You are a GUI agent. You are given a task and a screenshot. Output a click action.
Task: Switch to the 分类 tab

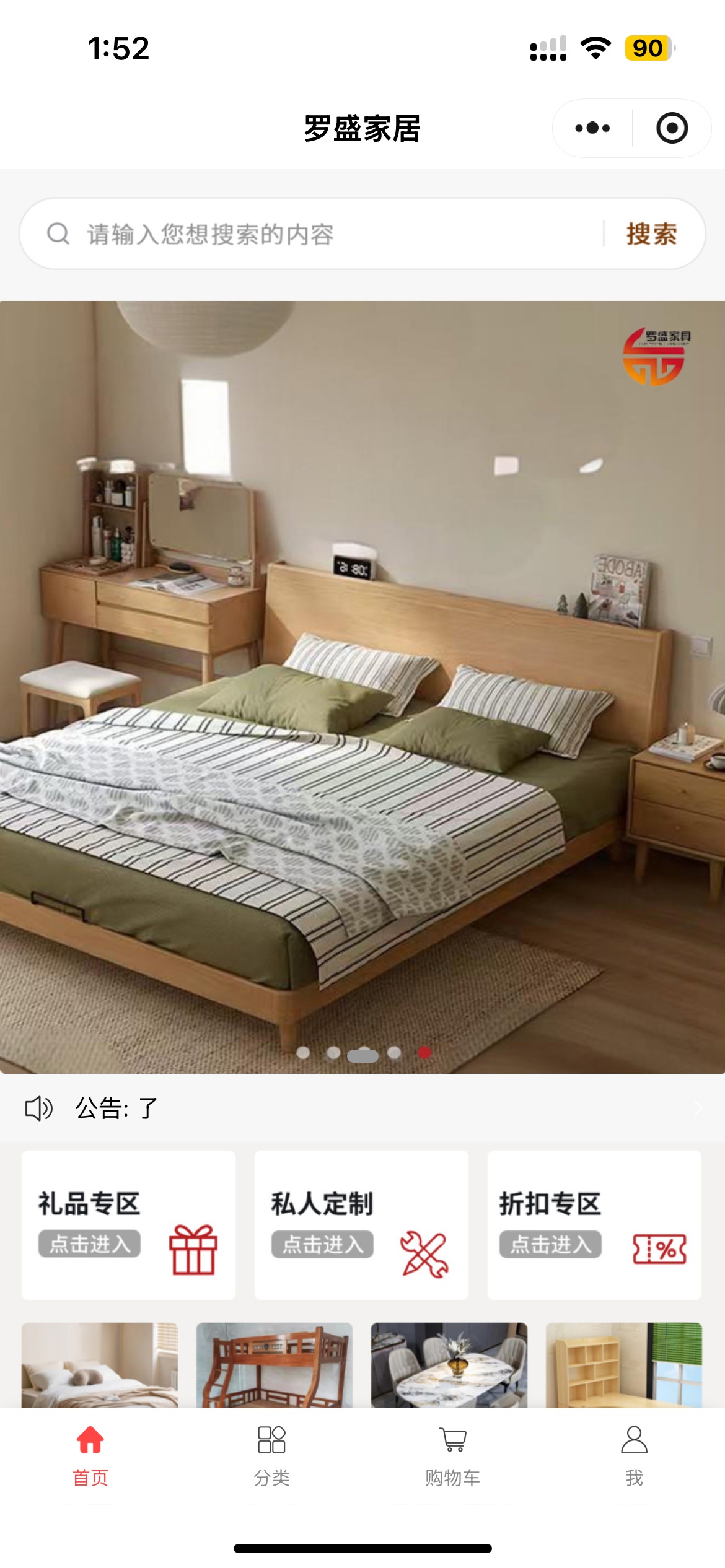click(x=271, y=1454)
